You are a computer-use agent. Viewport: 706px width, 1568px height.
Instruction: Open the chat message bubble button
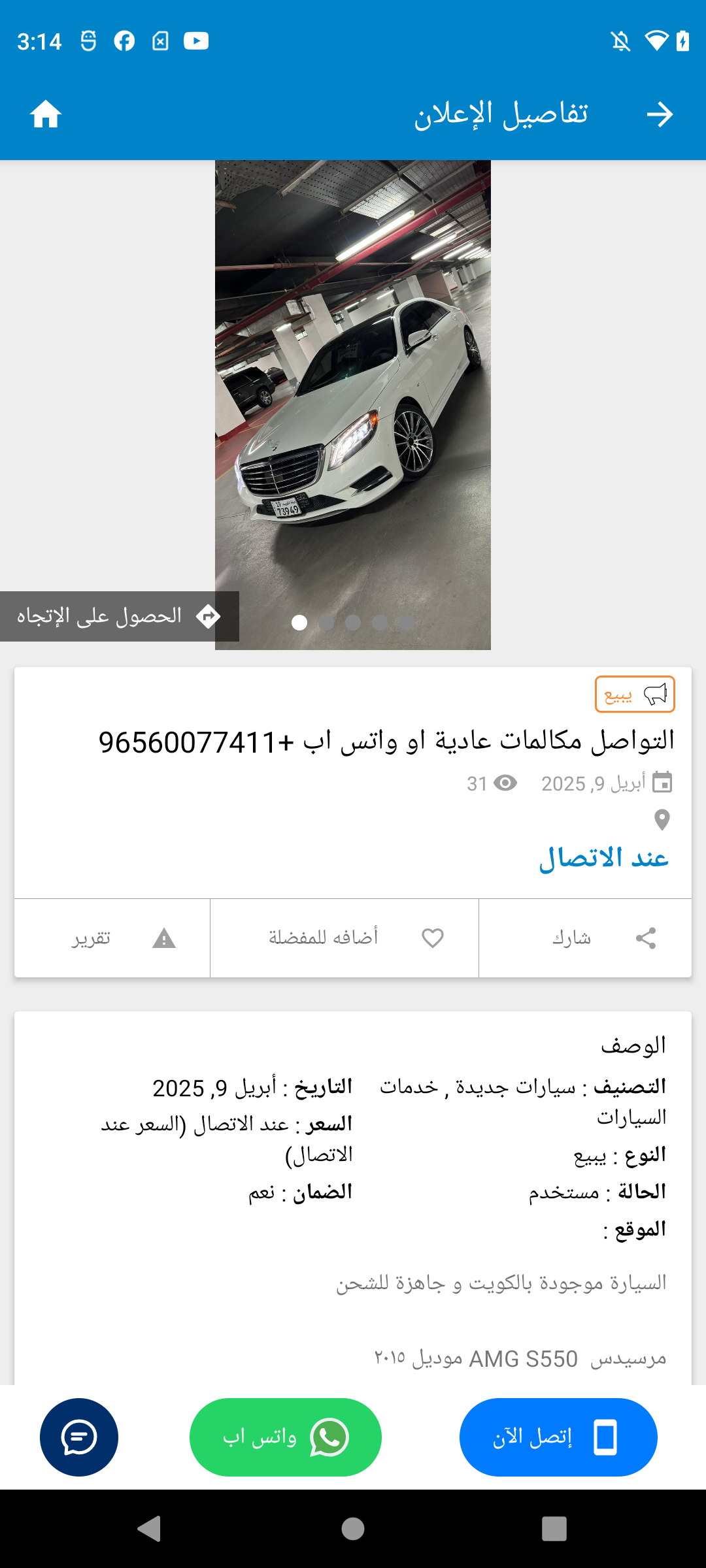tap(79, 1437)
